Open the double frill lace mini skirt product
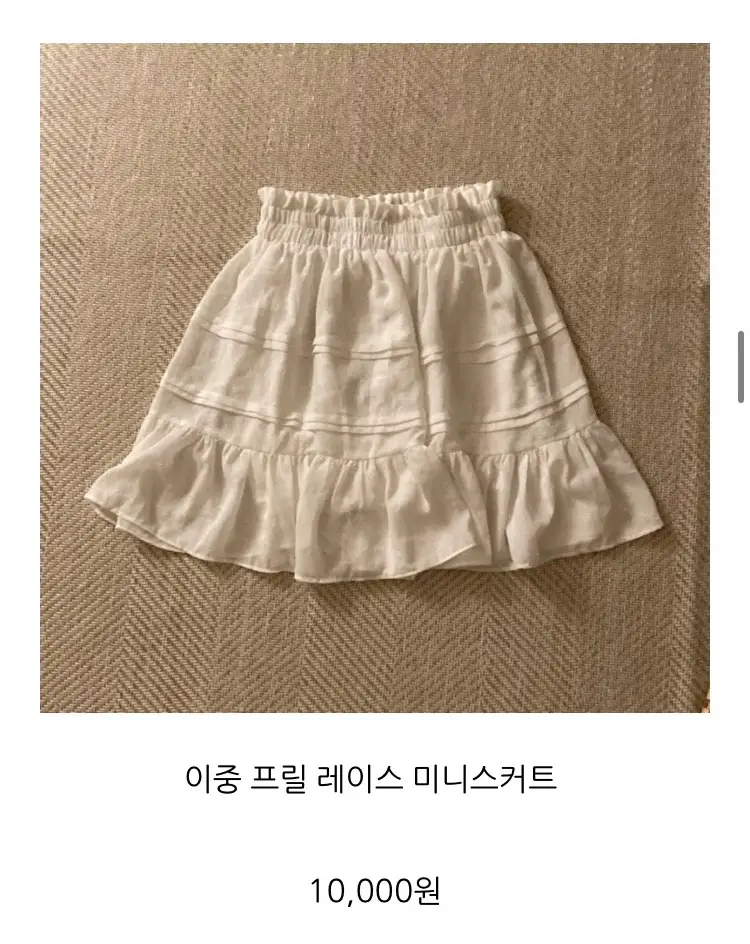 click(374, 378)
